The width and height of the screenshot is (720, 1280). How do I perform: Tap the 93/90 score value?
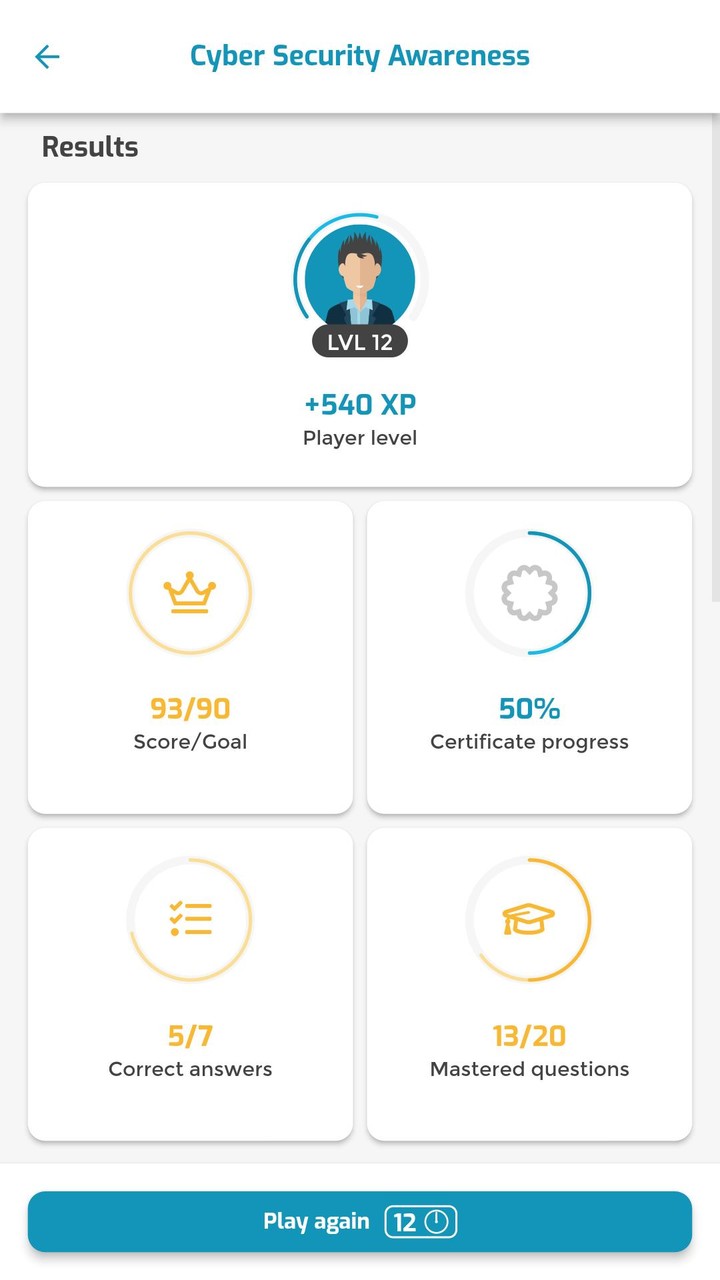[190, 708]
